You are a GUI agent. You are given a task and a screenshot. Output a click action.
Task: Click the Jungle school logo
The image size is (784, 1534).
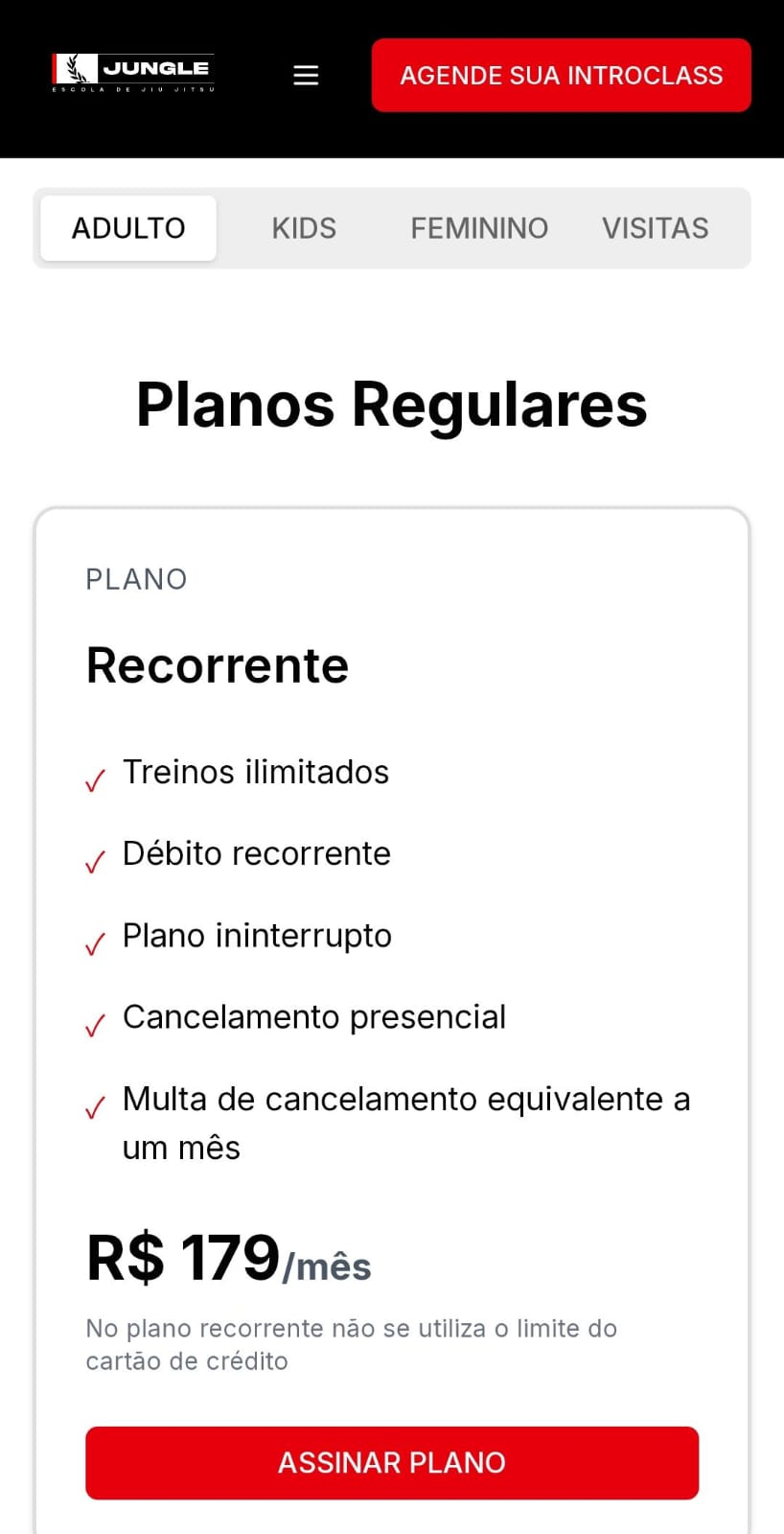[132, 72]
